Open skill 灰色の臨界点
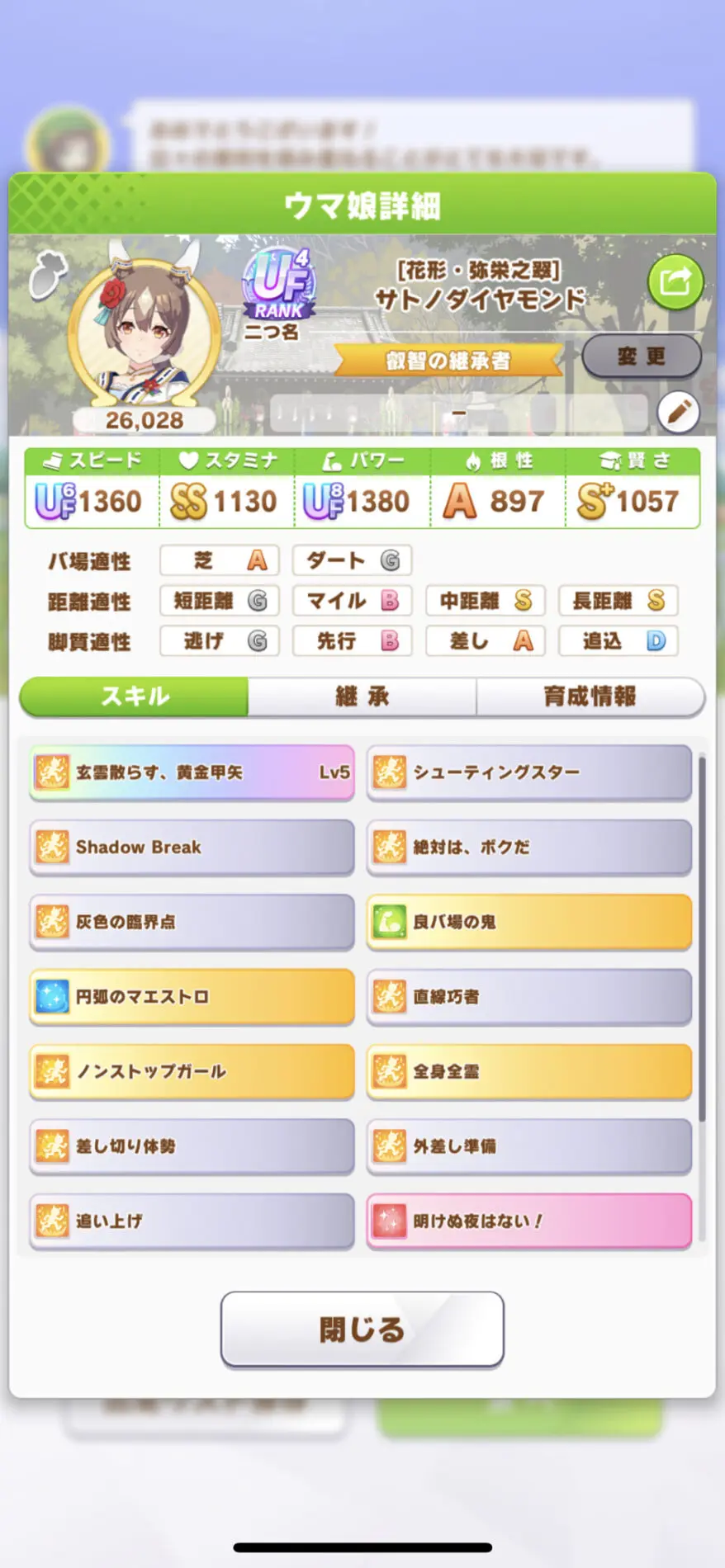The image size is (725, 1568). (x=192, y=922)
